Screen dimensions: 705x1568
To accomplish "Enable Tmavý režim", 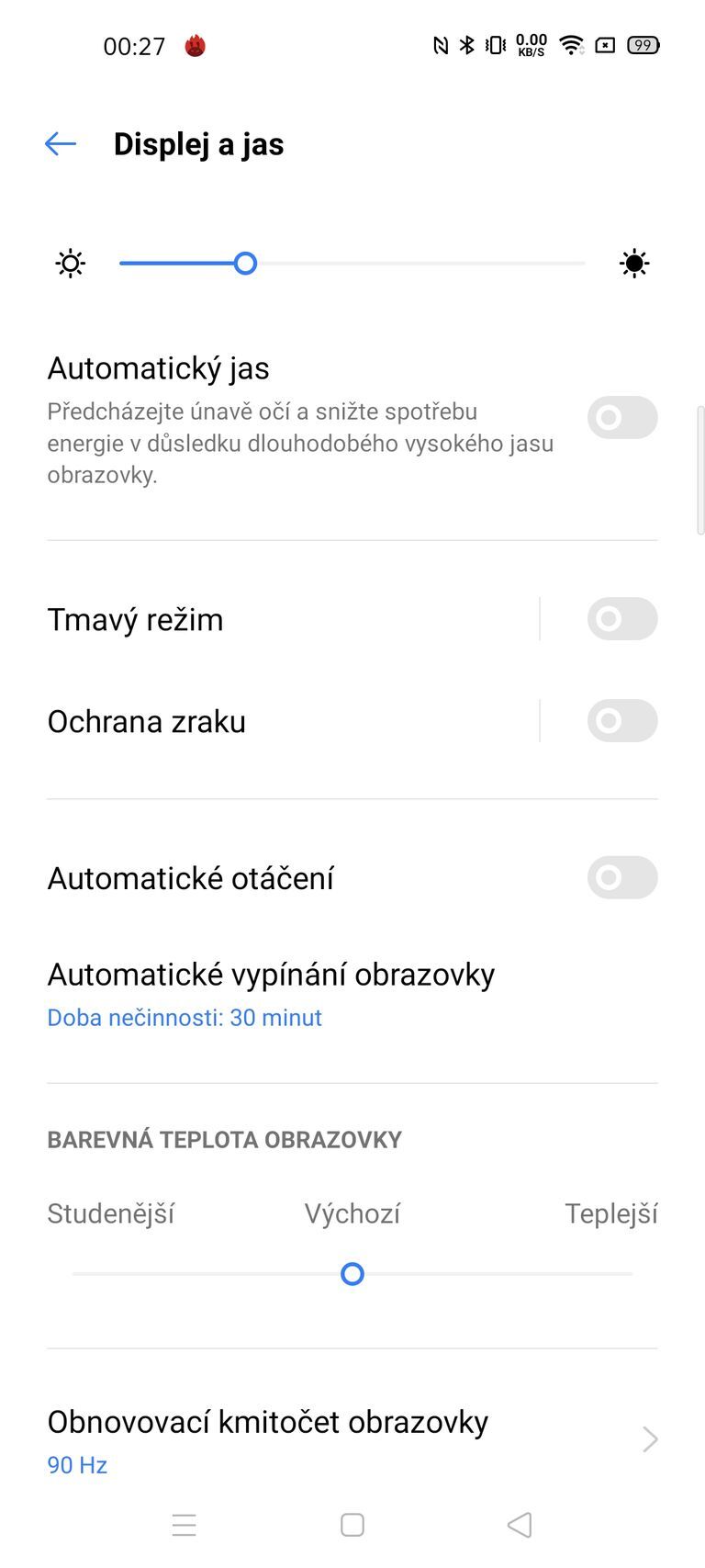I will (x=621, y=619).
